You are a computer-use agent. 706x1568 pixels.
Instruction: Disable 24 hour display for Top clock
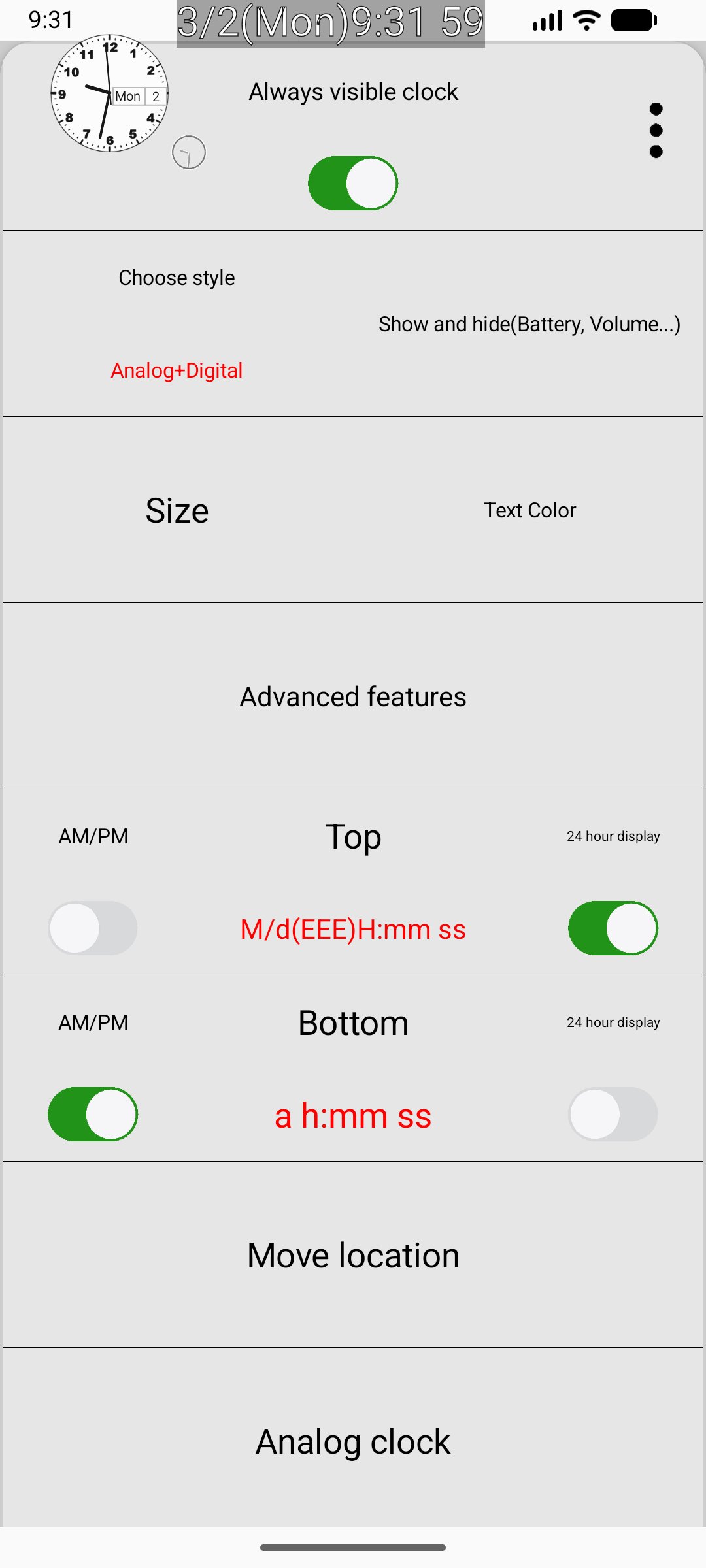[613, 928]
